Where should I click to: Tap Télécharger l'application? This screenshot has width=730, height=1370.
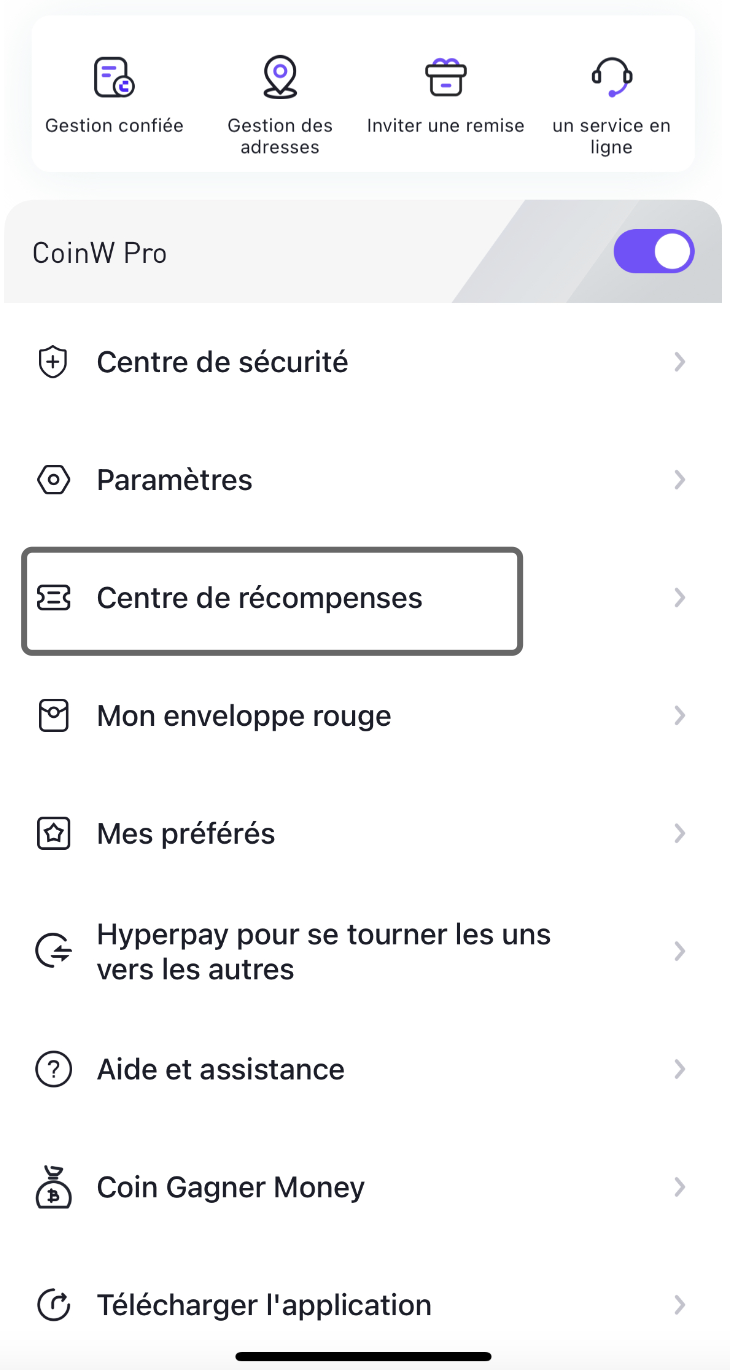tap(365, 1305)
